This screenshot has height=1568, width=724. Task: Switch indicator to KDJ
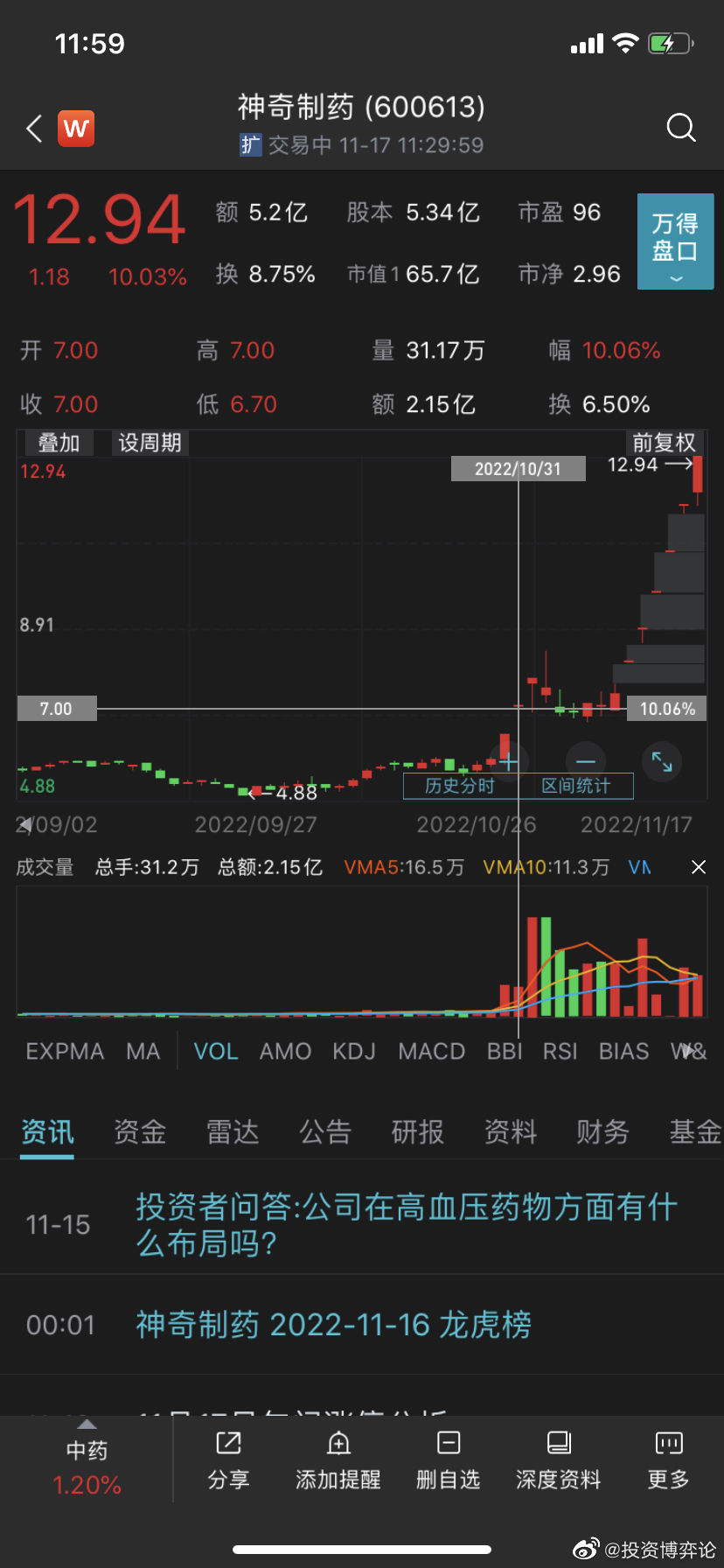coord(354,1052)
